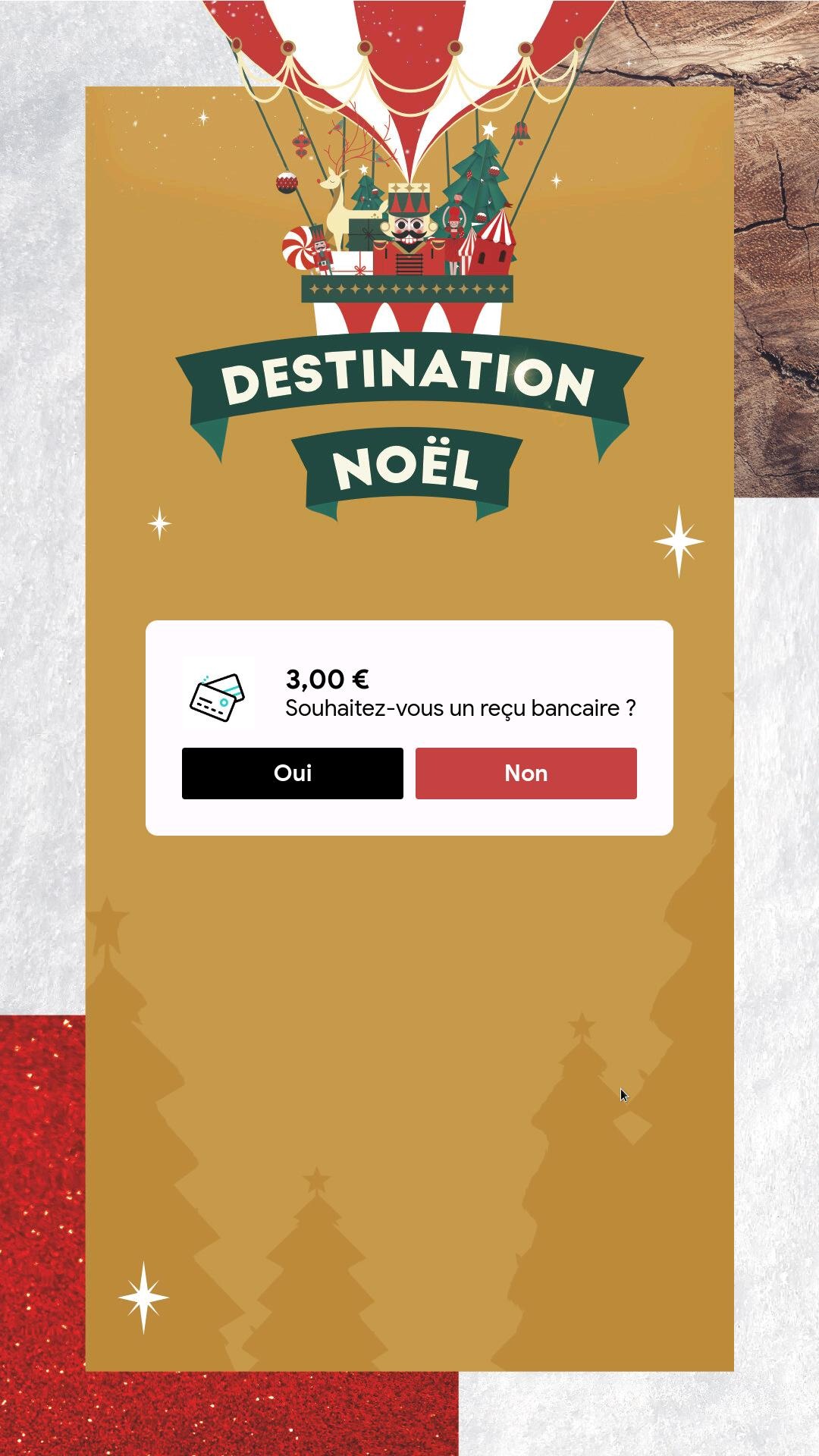Viewport: 819px width, 1456px height.
Task: Tap Oui to get a bank receipt
Action: tap(292, 773)
